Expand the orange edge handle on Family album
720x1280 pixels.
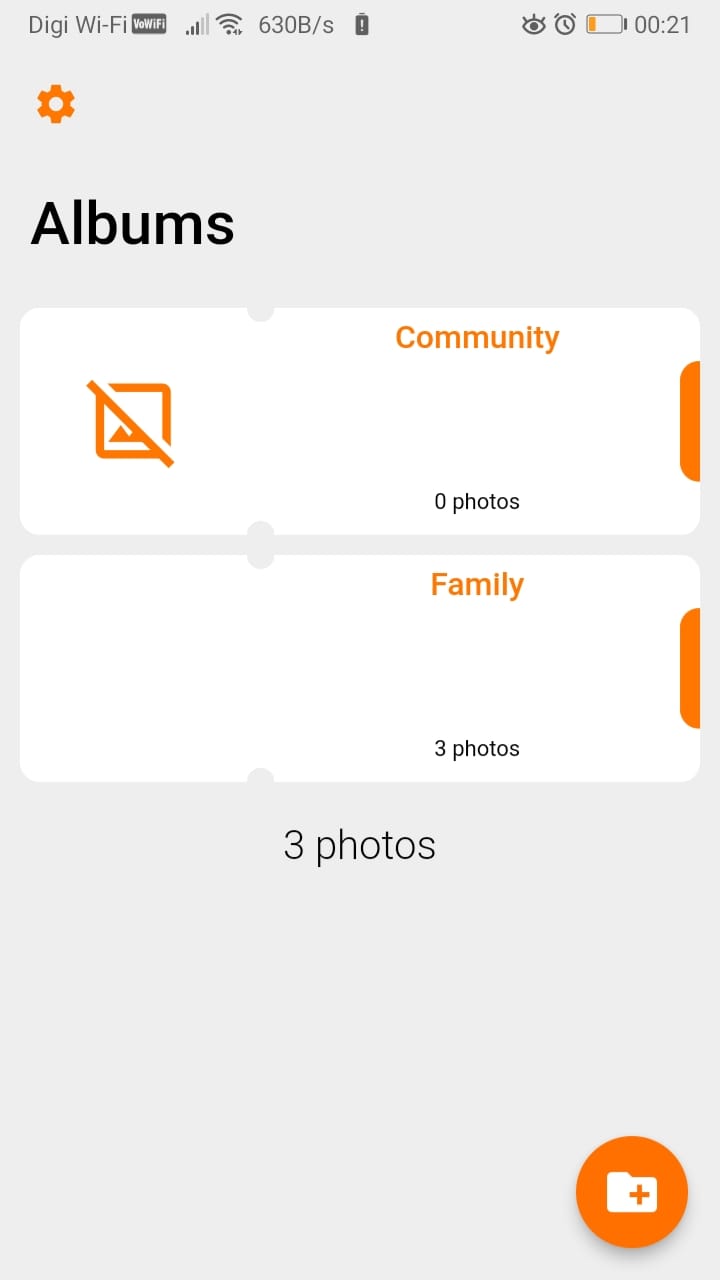[692, 667]
